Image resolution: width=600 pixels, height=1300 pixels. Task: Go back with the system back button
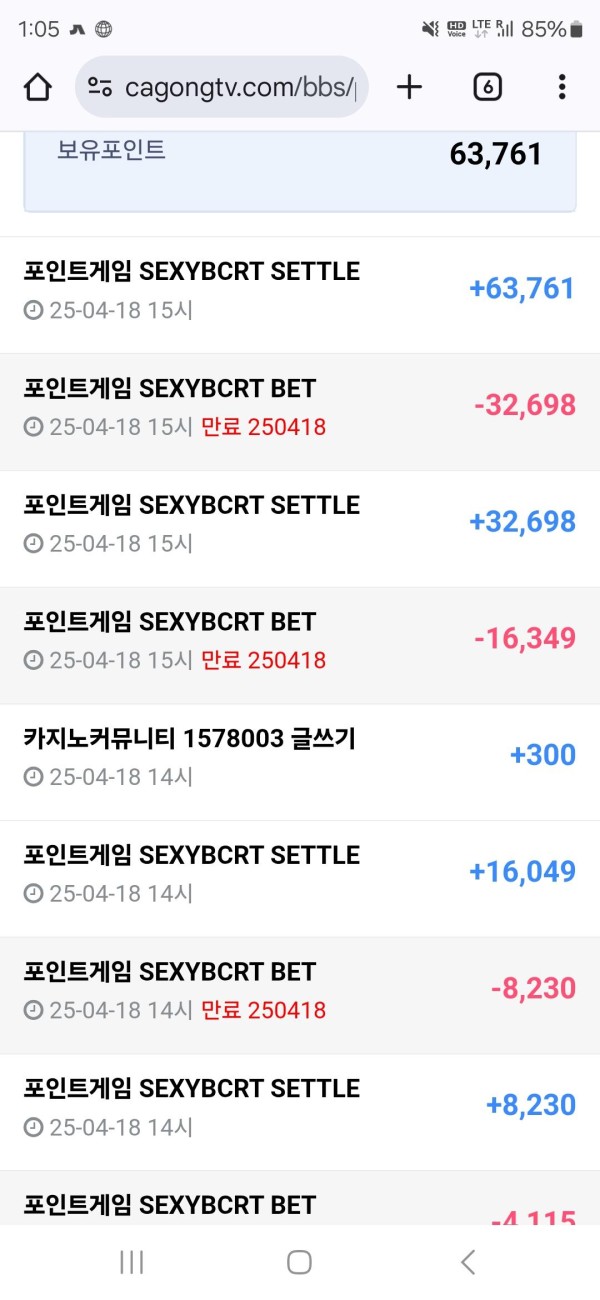pos(467,1262)
